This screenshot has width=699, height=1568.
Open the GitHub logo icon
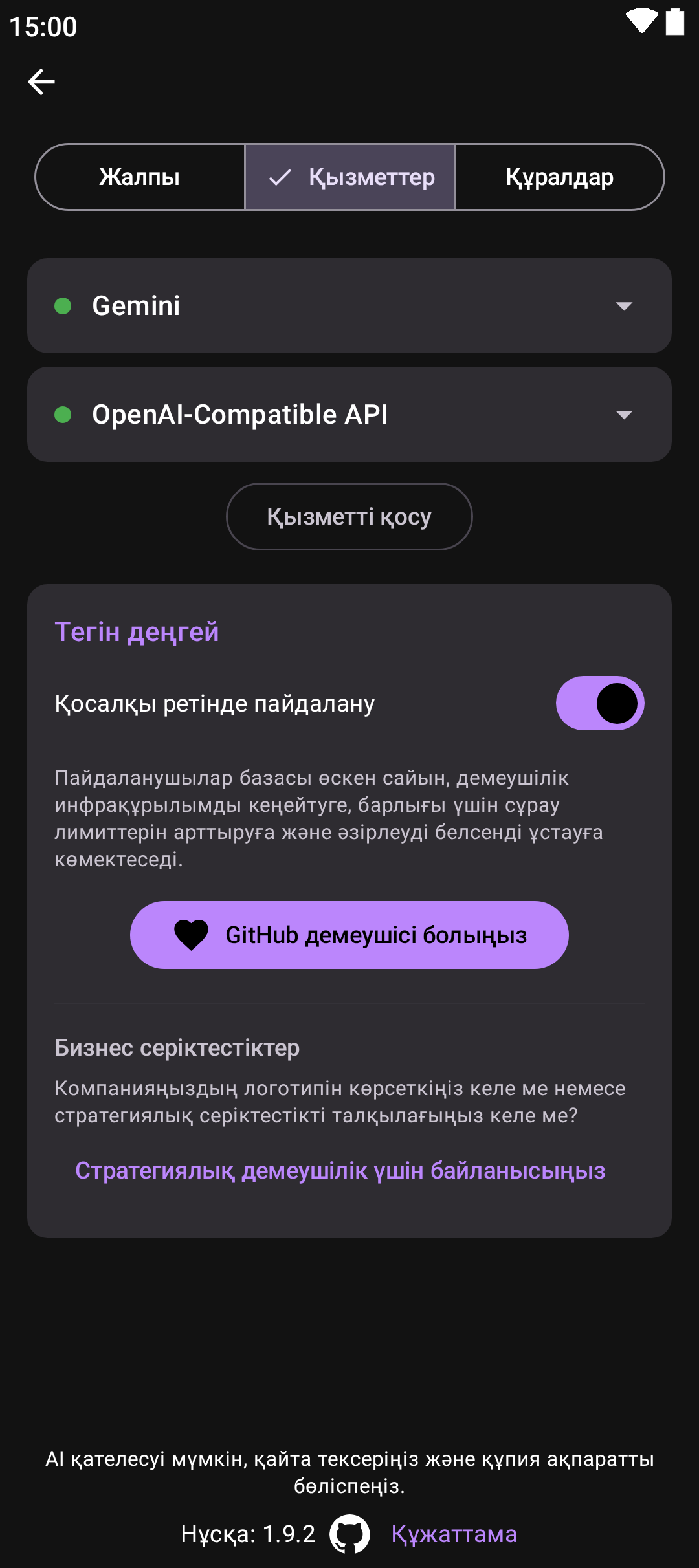coord(349,1534)
